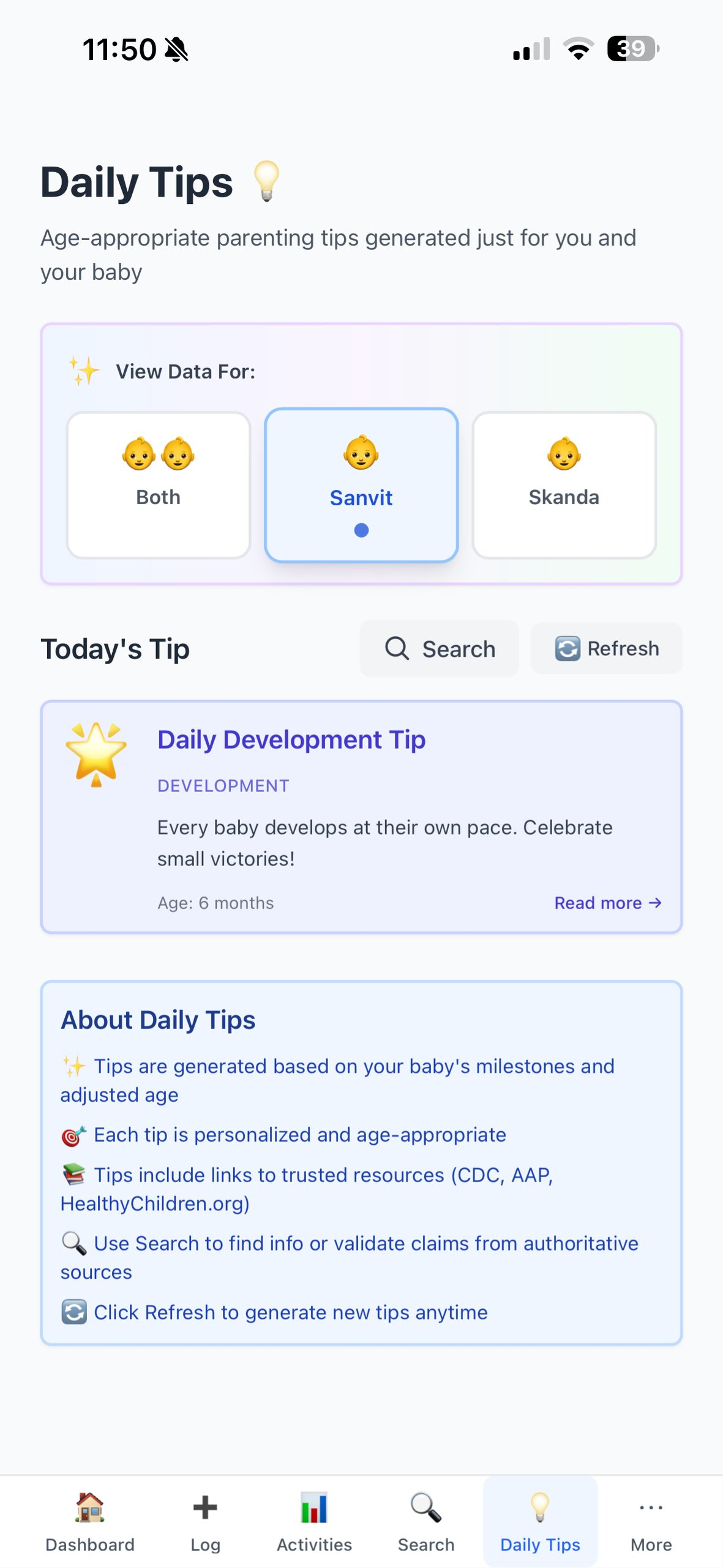Open Read more on Daily Development Tip
The width and height of the screenshot is (723, 1568).
[x=607, y=903]
